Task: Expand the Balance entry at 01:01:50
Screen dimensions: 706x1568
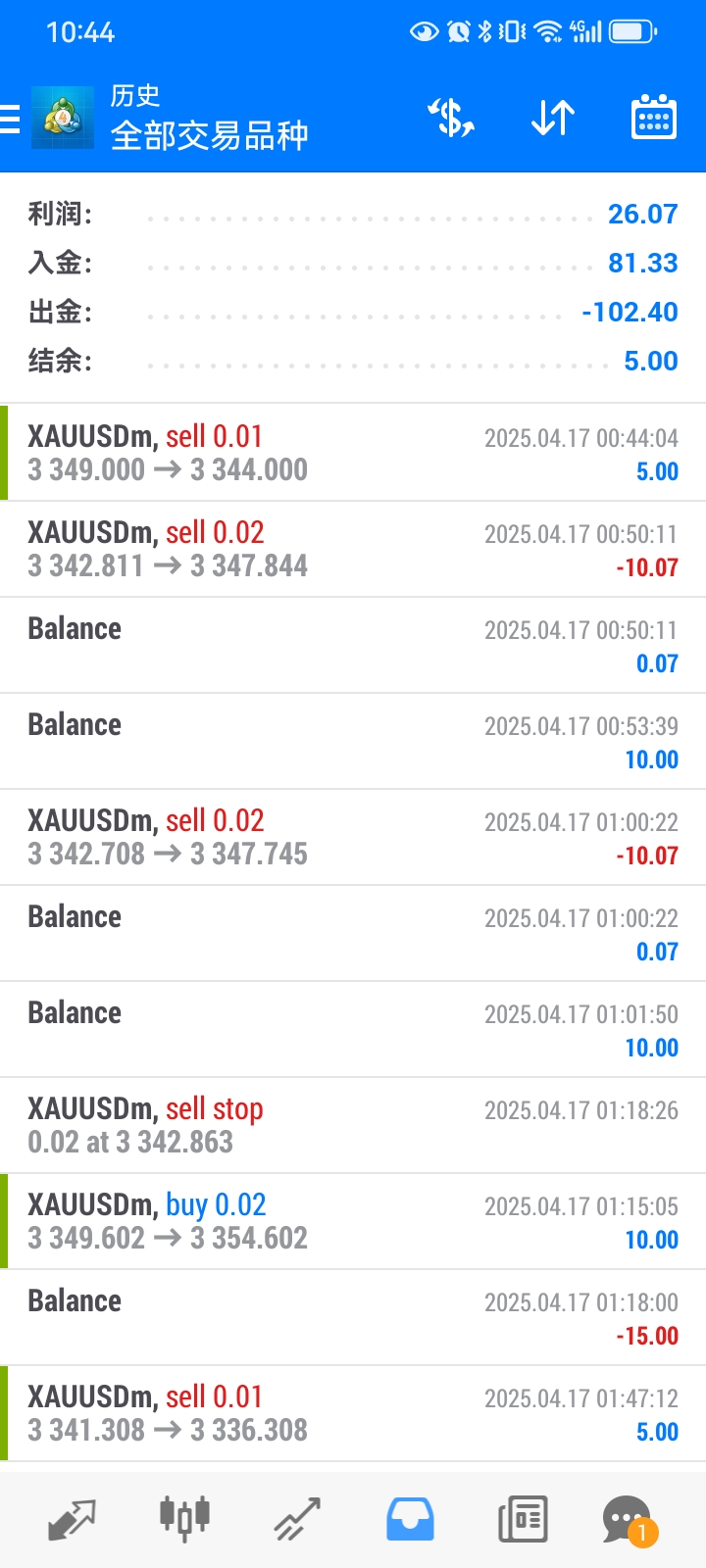Action: [x=353, y=1029]
